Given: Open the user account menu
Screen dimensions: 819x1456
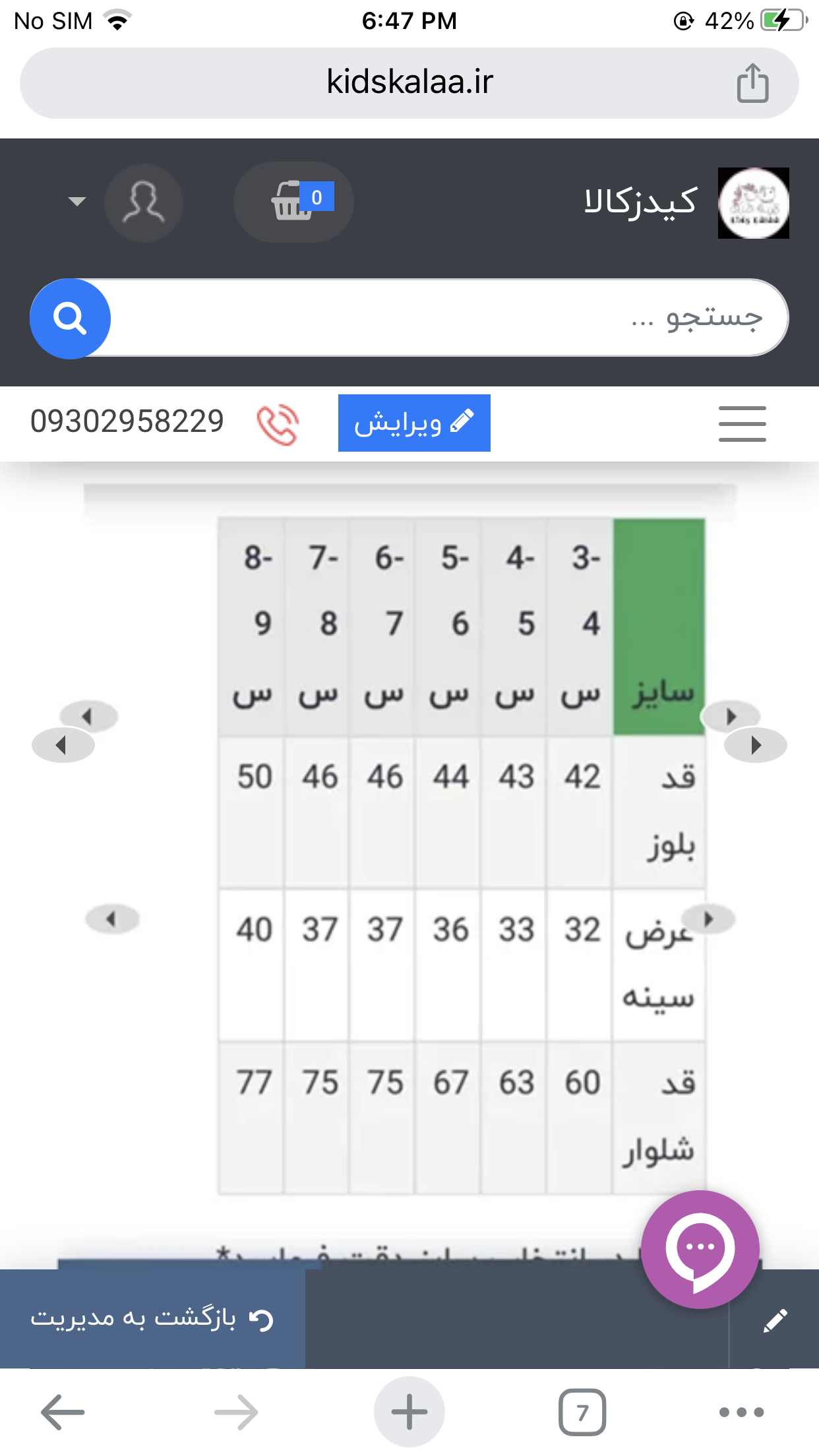Looking at the screenshot, I should click(x=143, y=202).
